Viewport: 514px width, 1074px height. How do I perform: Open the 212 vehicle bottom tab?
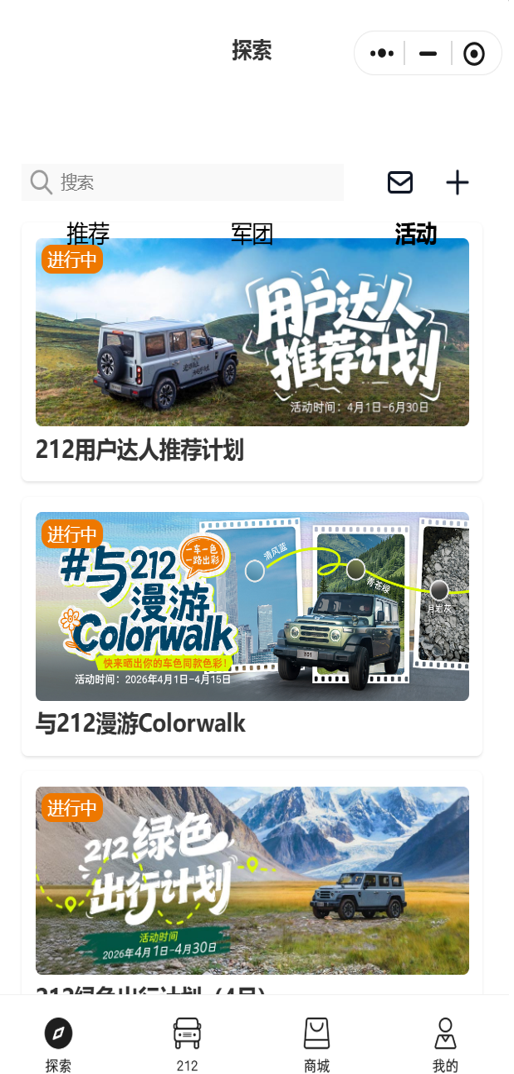[187, 1045]
